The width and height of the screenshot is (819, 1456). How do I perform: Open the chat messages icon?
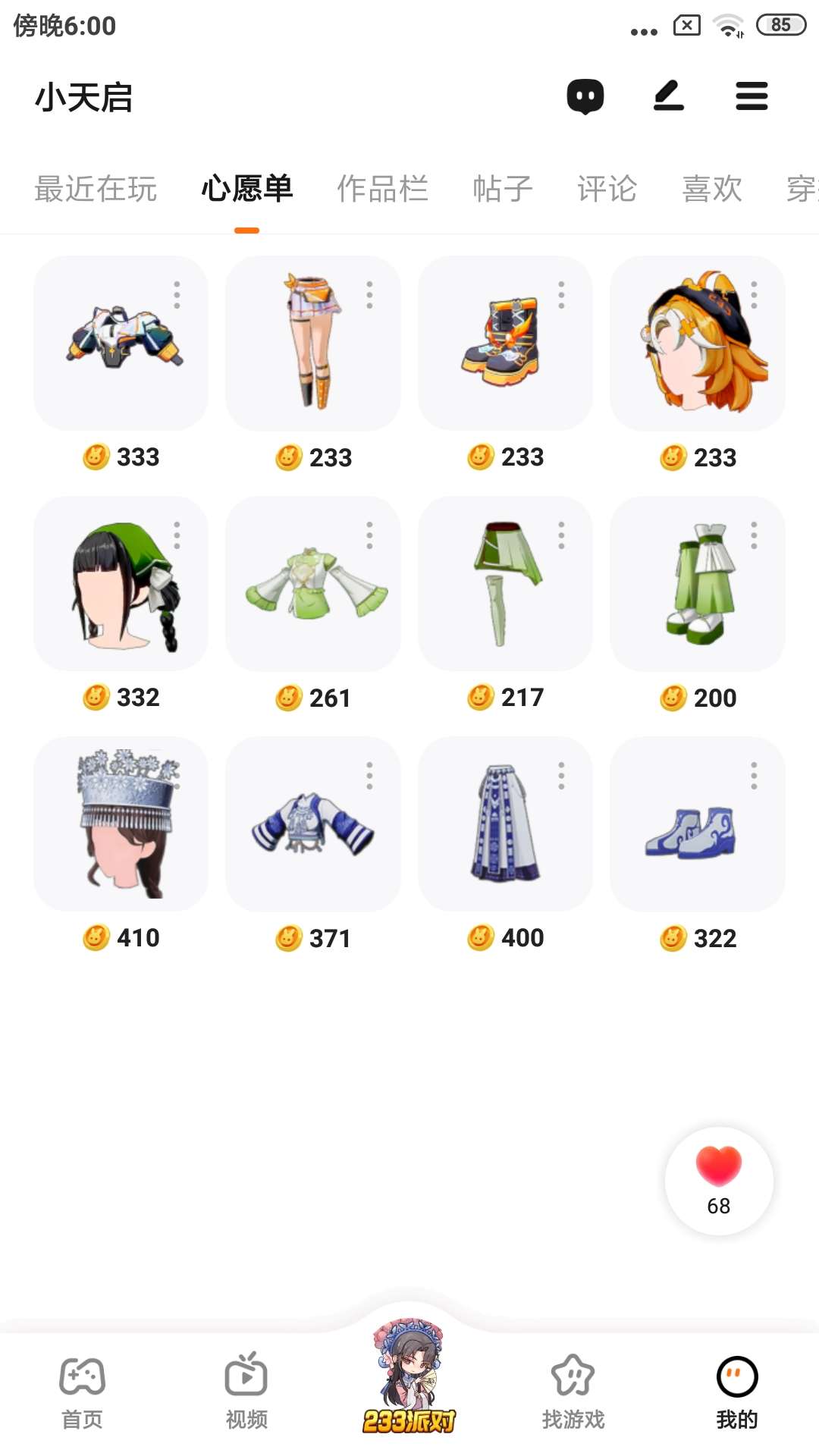pyautogui.click(x=585, y=96)
